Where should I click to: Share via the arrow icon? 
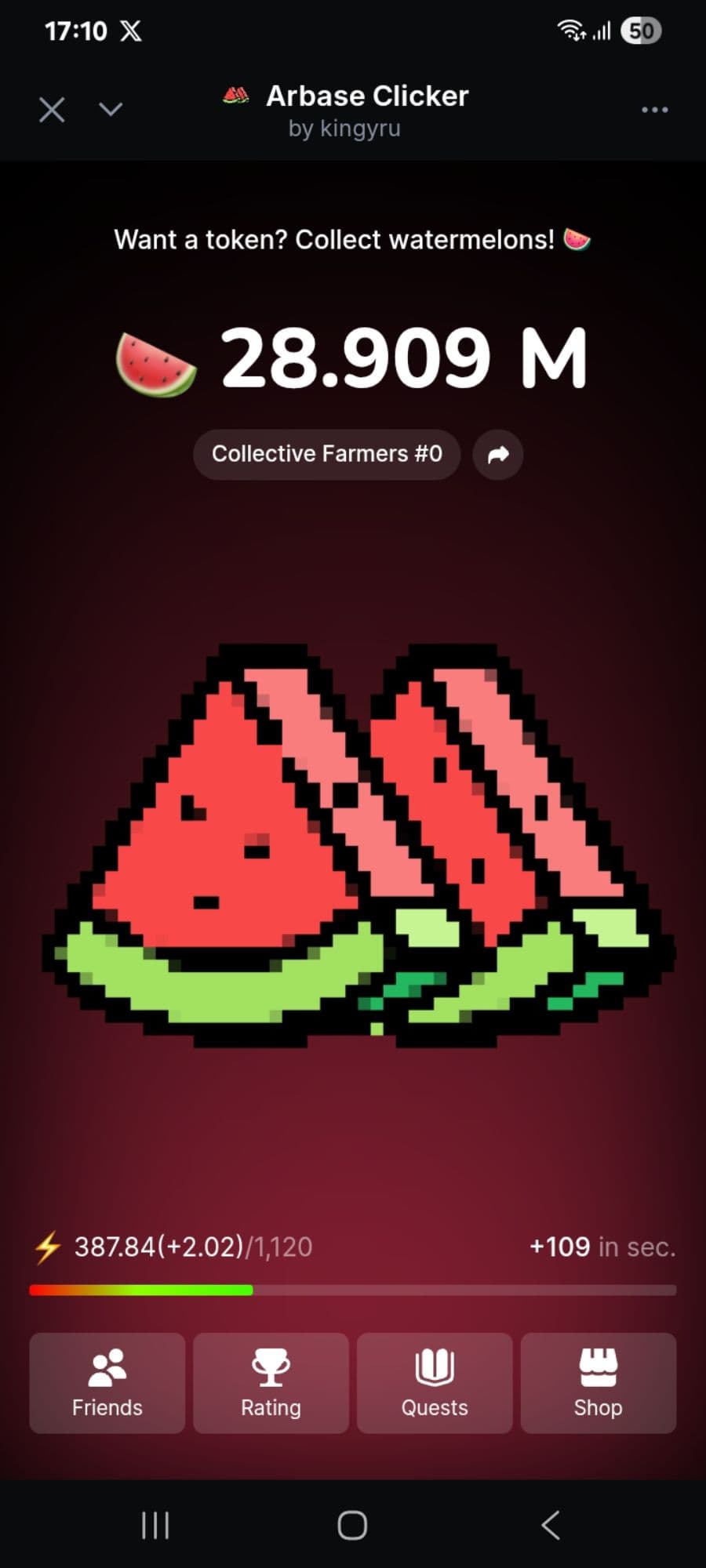(x=498, y=455)
